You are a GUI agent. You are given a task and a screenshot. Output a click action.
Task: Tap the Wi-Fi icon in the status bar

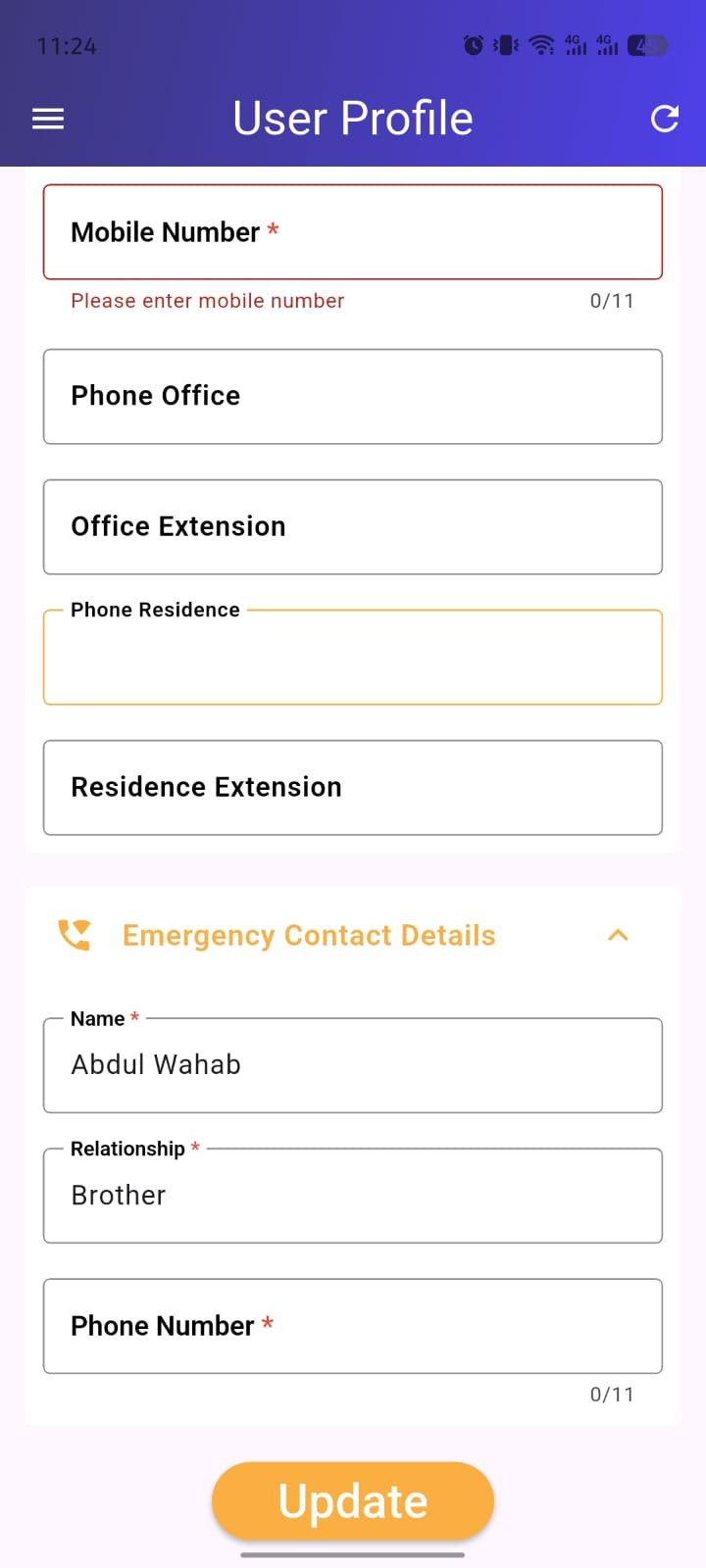click(x=540, y=44)
